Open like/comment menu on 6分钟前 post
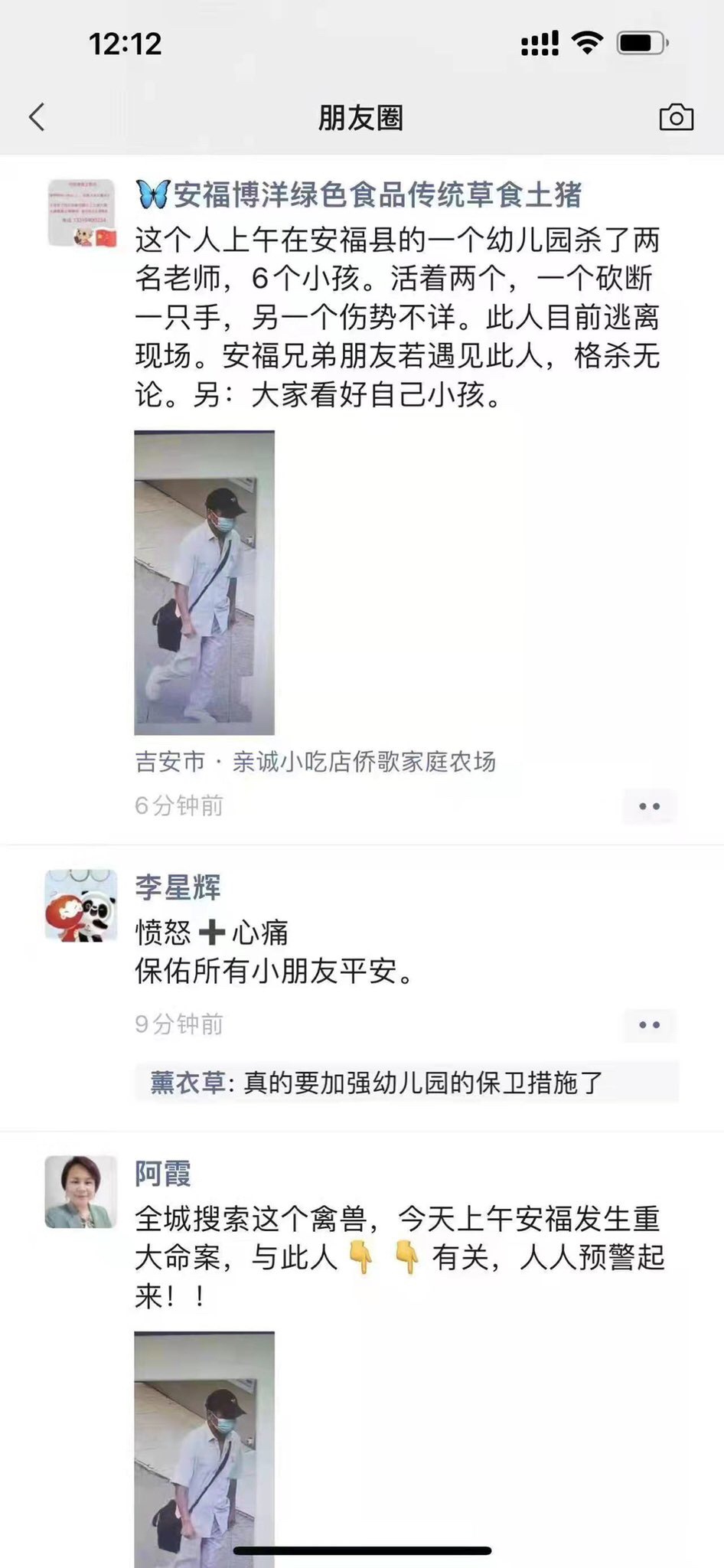The width and height of the screenshot is (724, 1568). pos(649,806)
